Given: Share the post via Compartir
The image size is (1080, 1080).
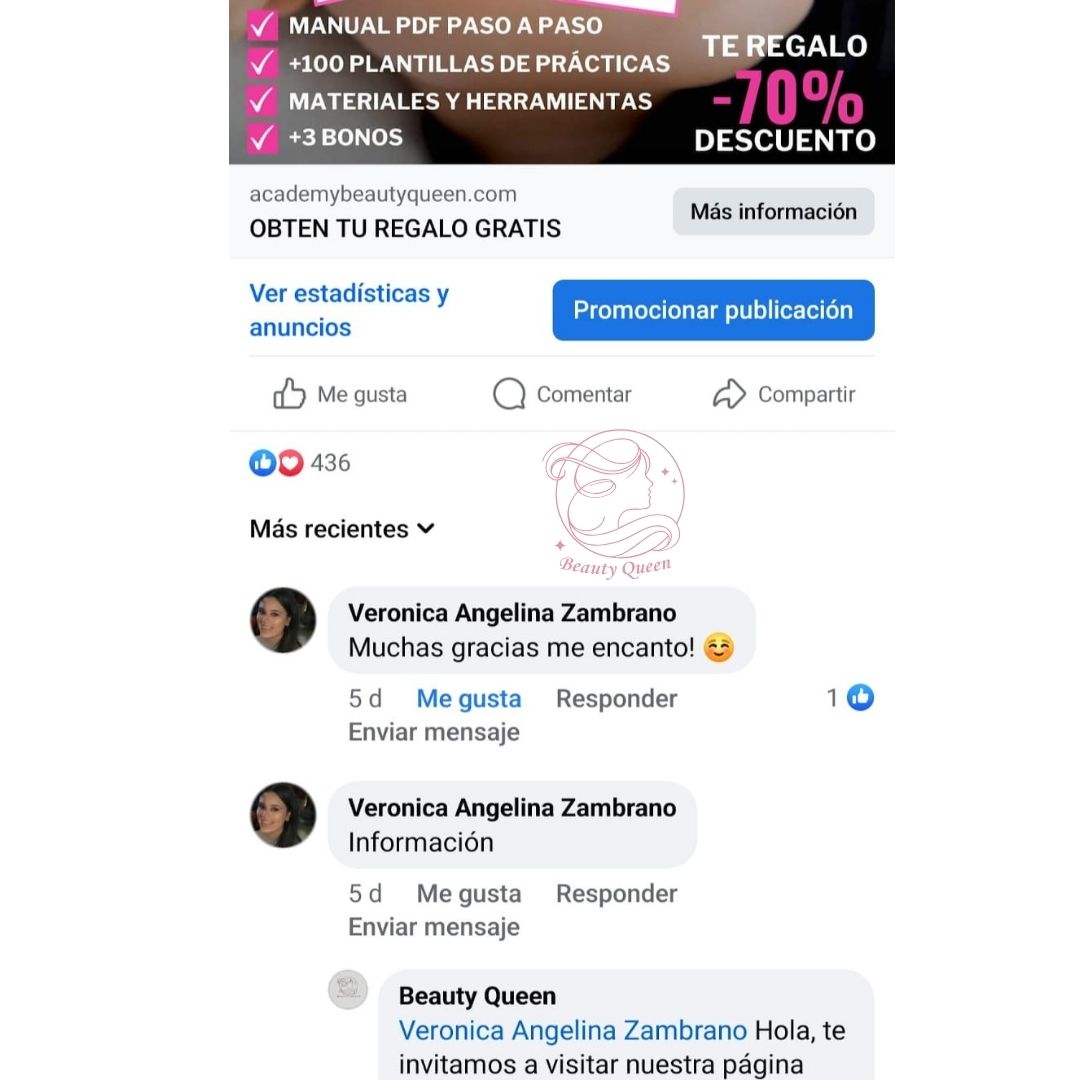Looking at the screenshot, I should (x=784, y=394).
